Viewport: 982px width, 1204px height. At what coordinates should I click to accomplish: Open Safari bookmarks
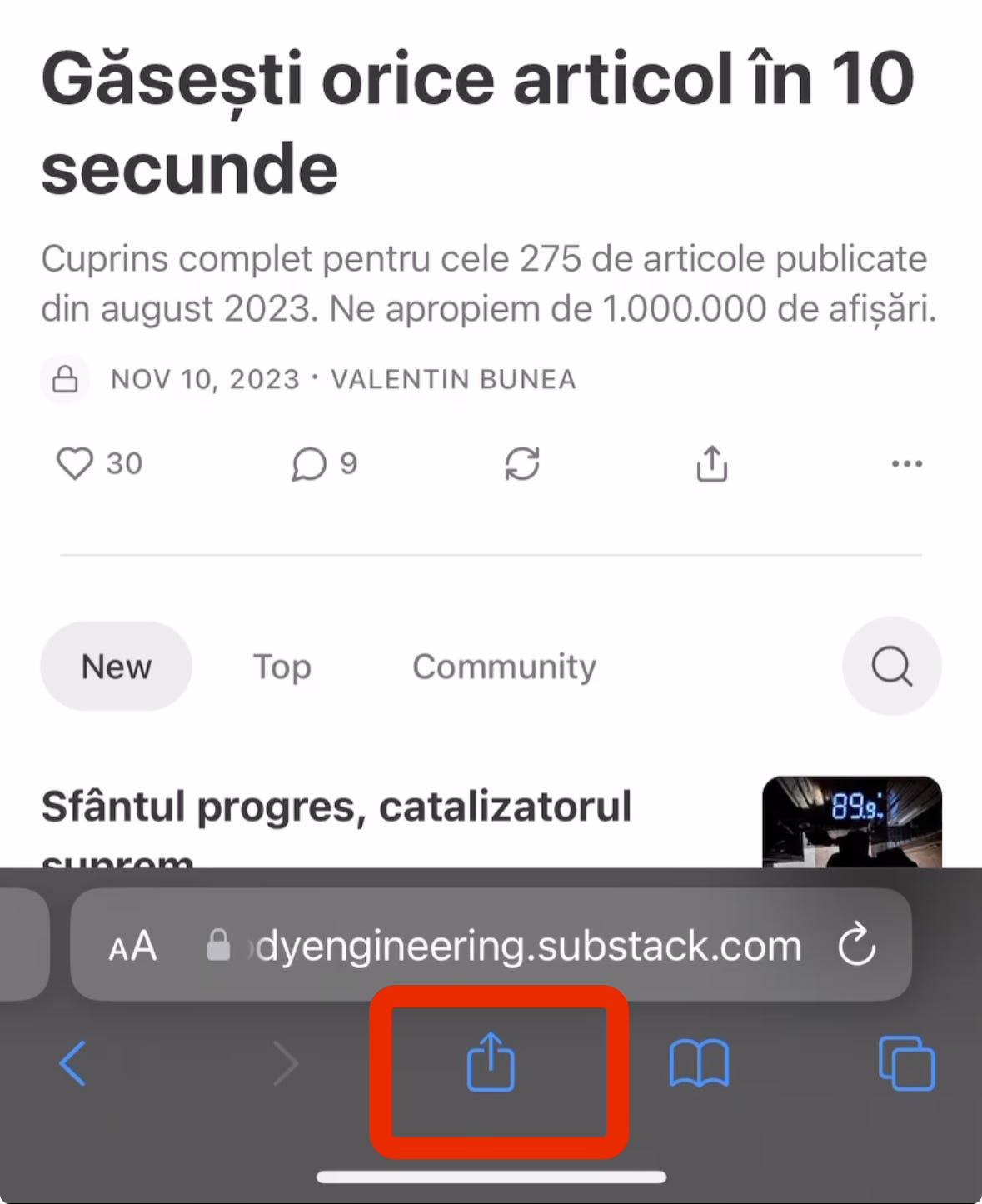pyautogui.click(x=698, y=1063)
